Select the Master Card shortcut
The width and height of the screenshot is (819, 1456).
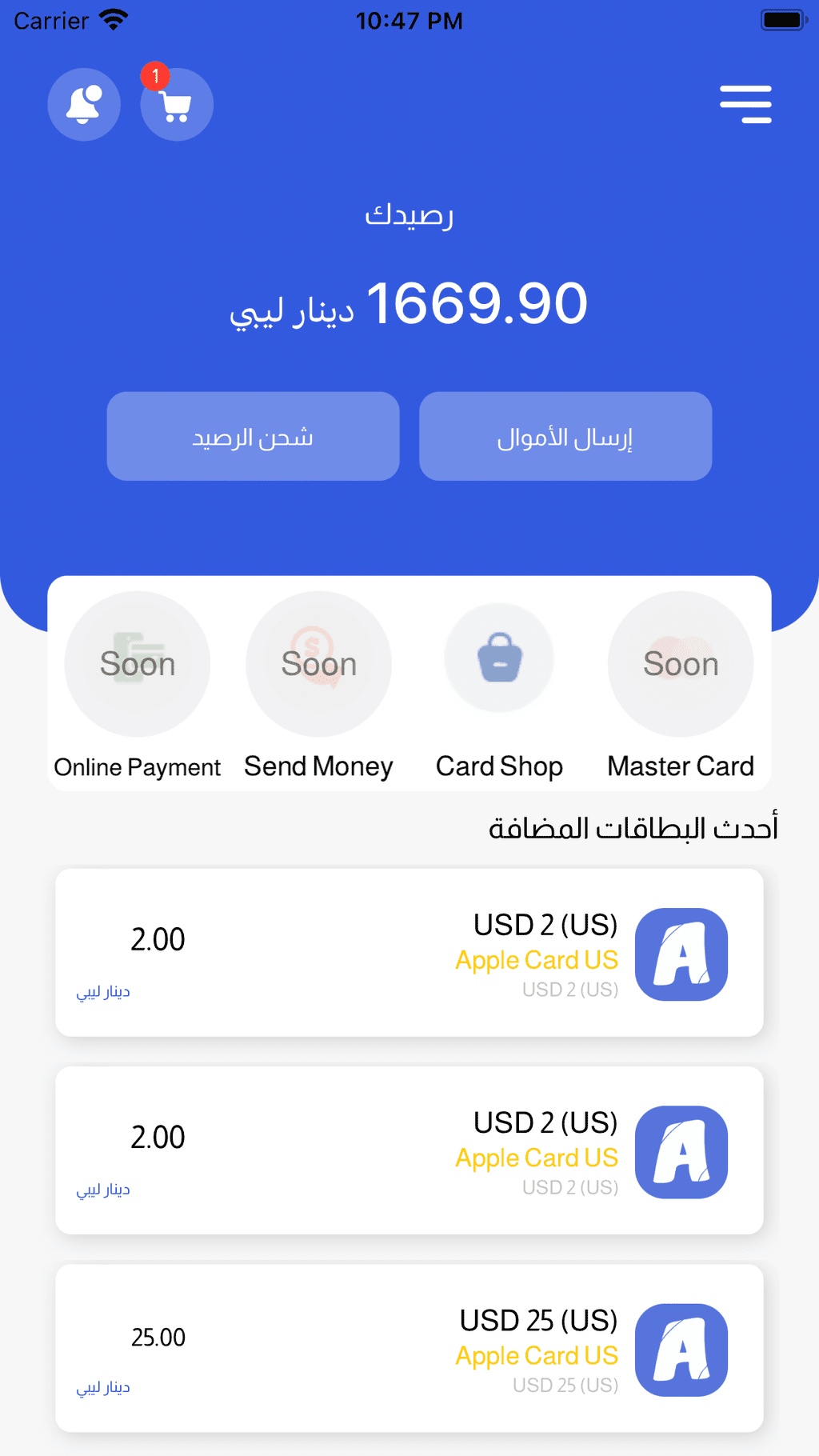(x=681, y=689)
